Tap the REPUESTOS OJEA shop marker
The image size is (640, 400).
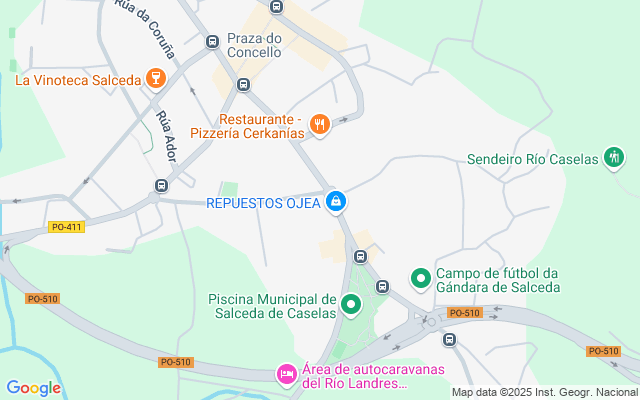338,202
